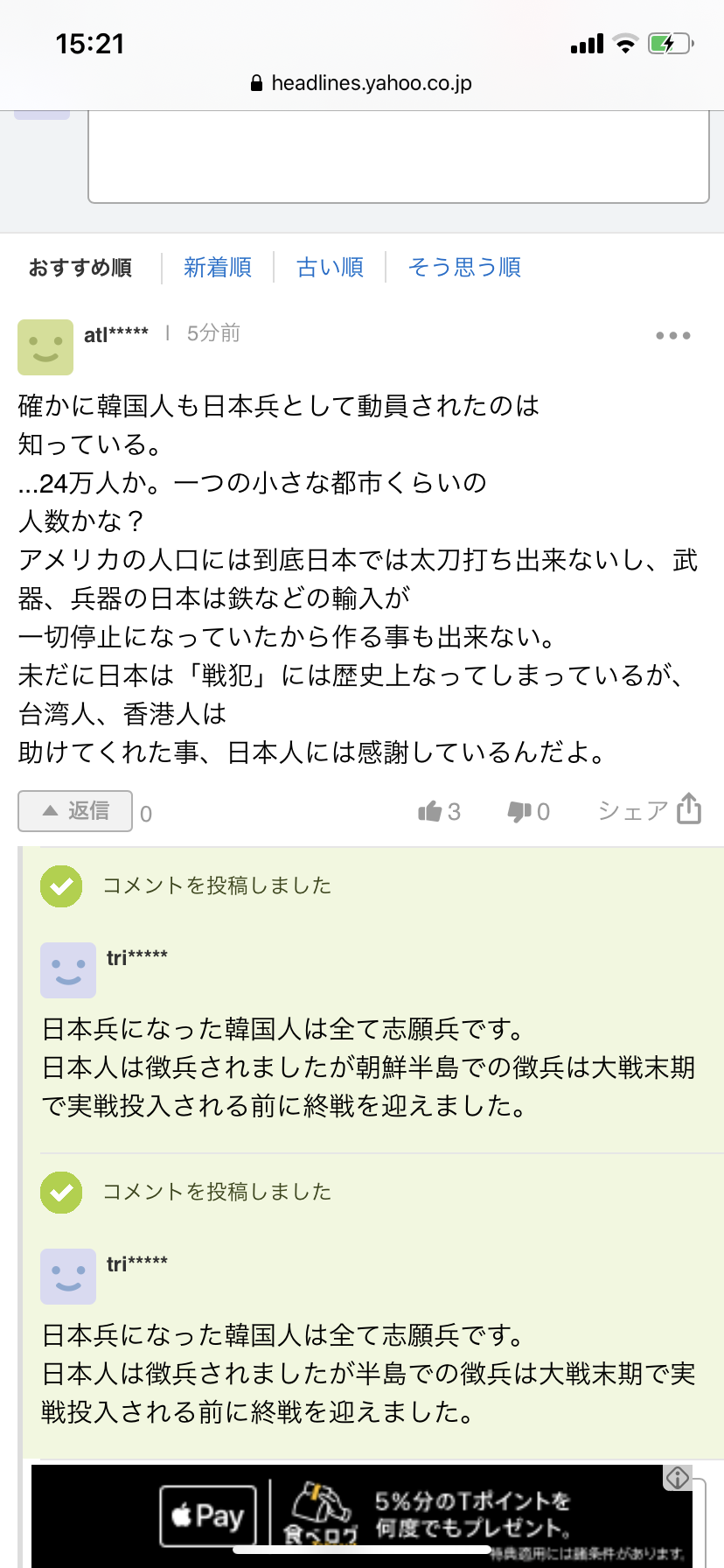Sort comments by そう思う順
Viewport: 724px width, 1568px height.
coord(464,268)
